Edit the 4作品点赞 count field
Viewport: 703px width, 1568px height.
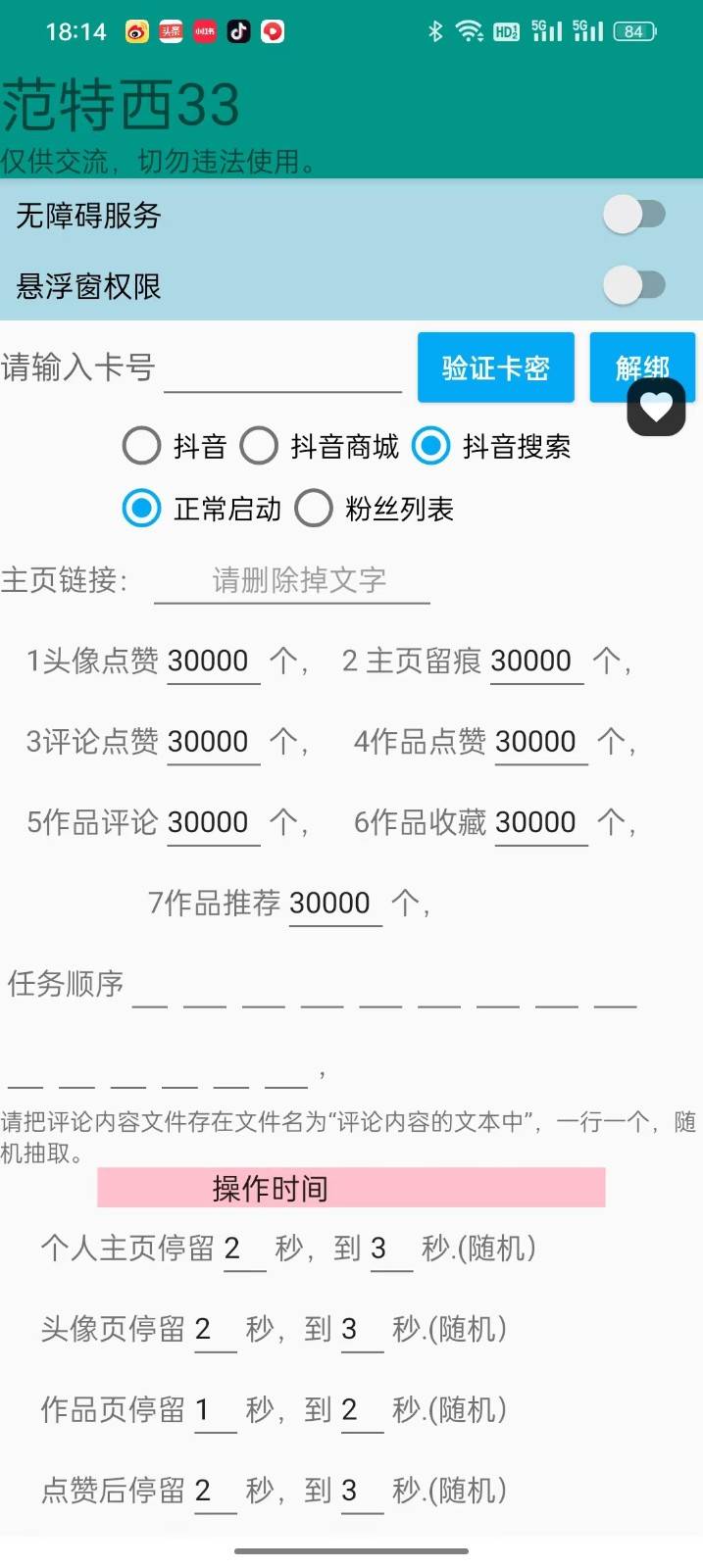[540, 742]
